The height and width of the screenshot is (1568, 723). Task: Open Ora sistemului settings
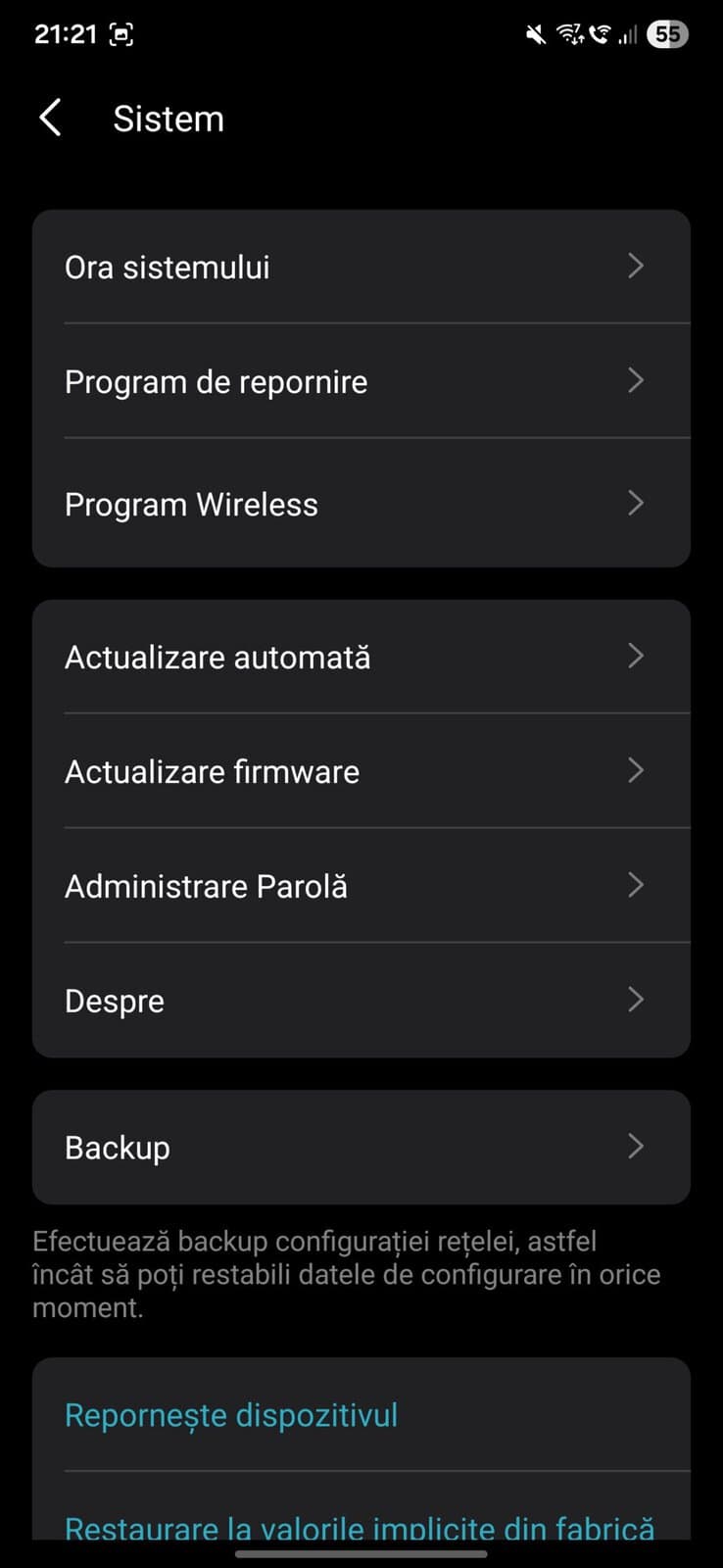tap(361, 267)
